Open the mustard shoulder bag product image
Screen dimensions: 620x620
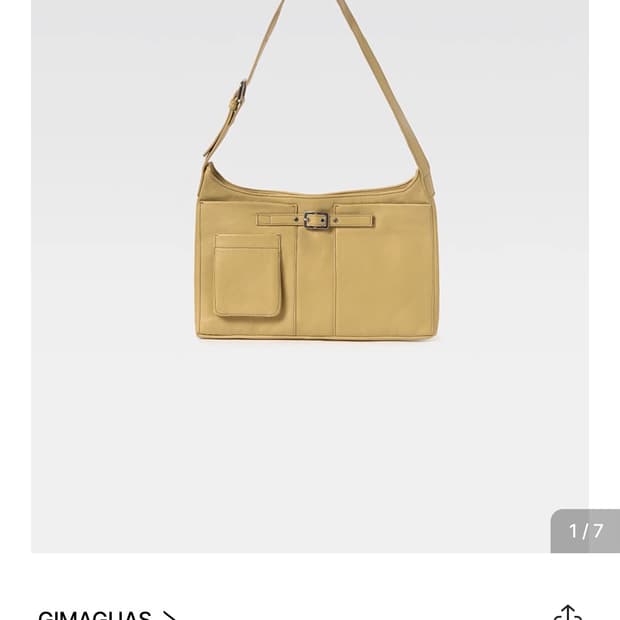click(x=310, y=276)
